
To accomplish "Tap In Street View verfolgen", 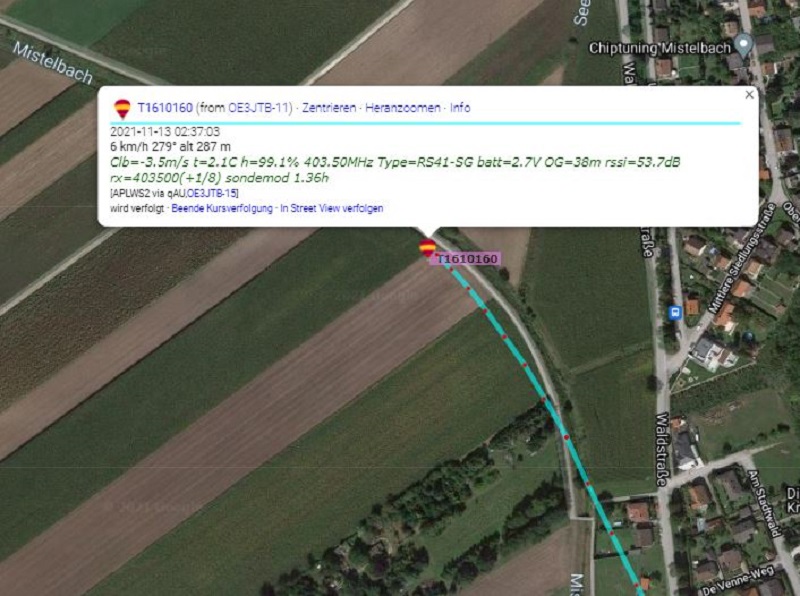I will pyautogui.click(x=331, y=208).
